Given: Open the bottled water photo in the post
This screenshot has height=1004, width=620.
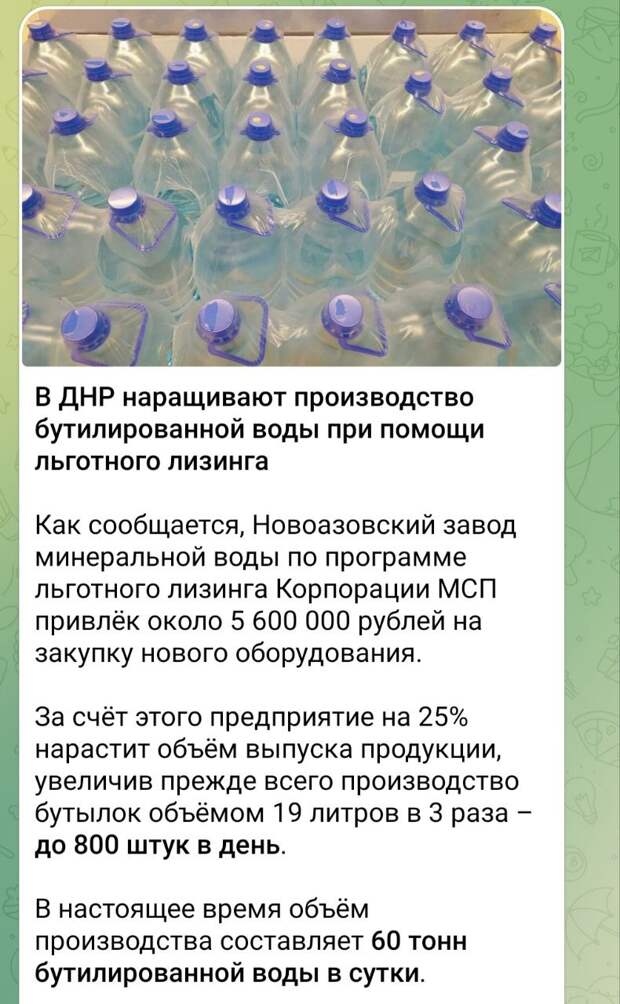Looking at the screenshot, I should (291, 187).
